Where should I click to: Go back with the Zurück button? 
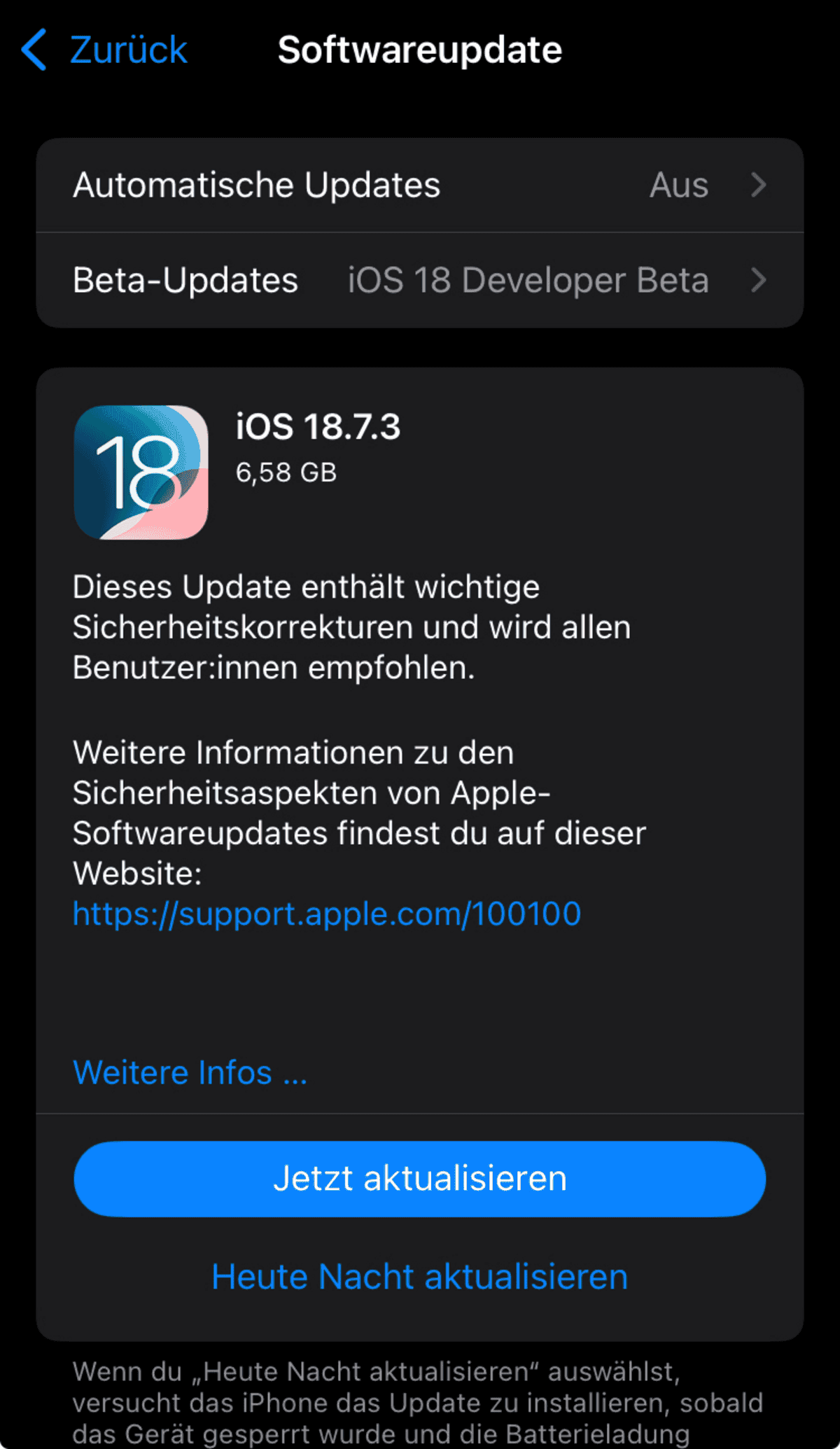click(105, 50)
